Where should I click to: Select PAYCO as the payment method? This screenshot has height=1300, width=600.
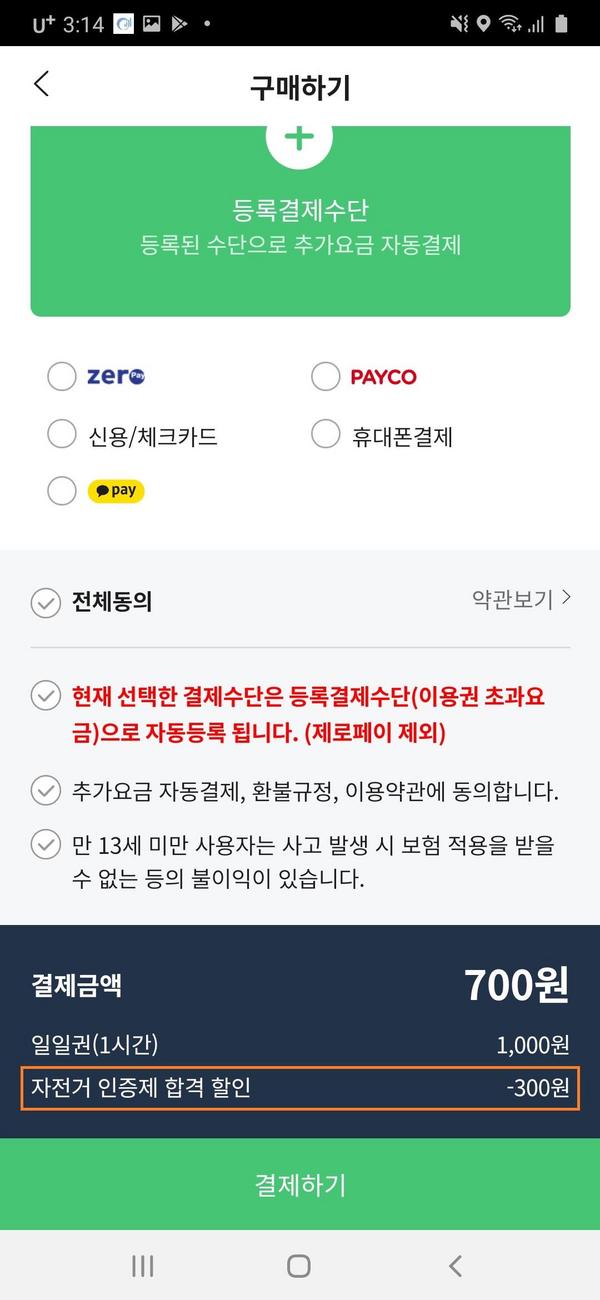point(326,377)
